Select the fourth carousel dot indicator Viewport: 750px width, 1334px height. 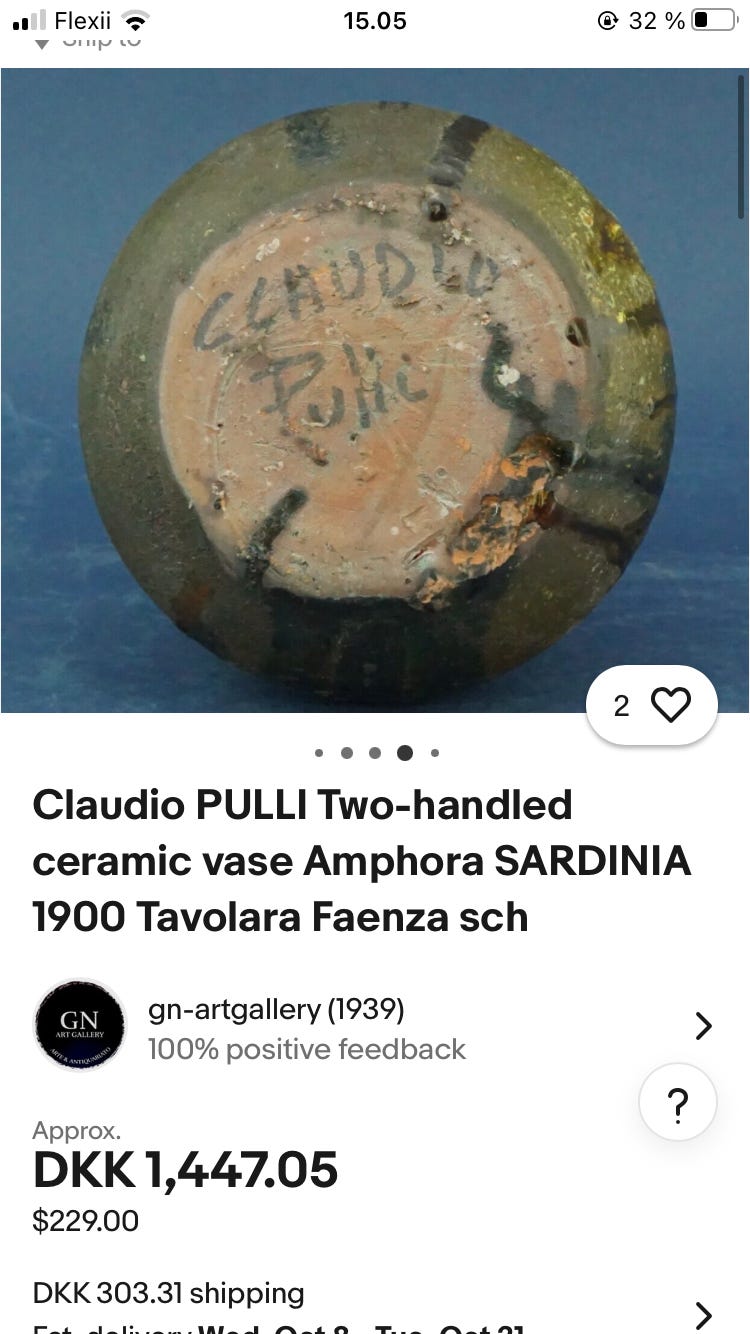click(x=404, y=753)
